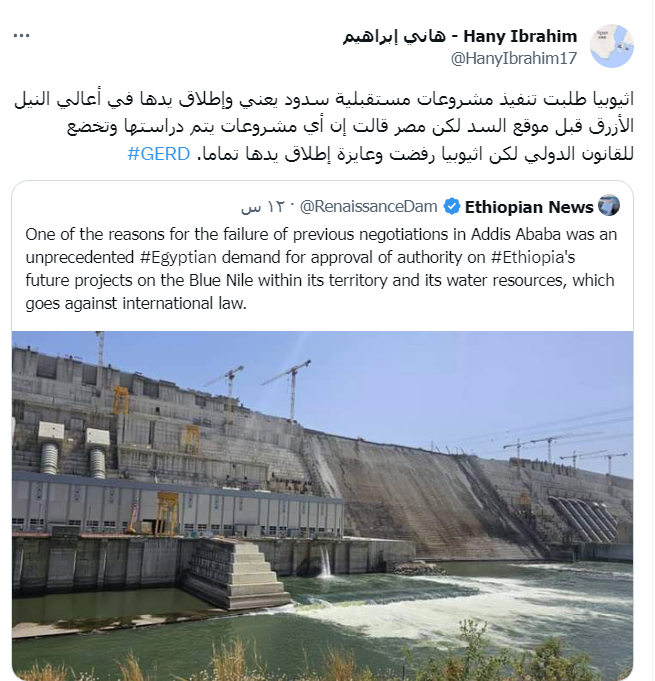The width and height of the screenshot is (655, 681).
Task: Open the quoted Ethiopian News tweet
Action: [x=320, y=270]
